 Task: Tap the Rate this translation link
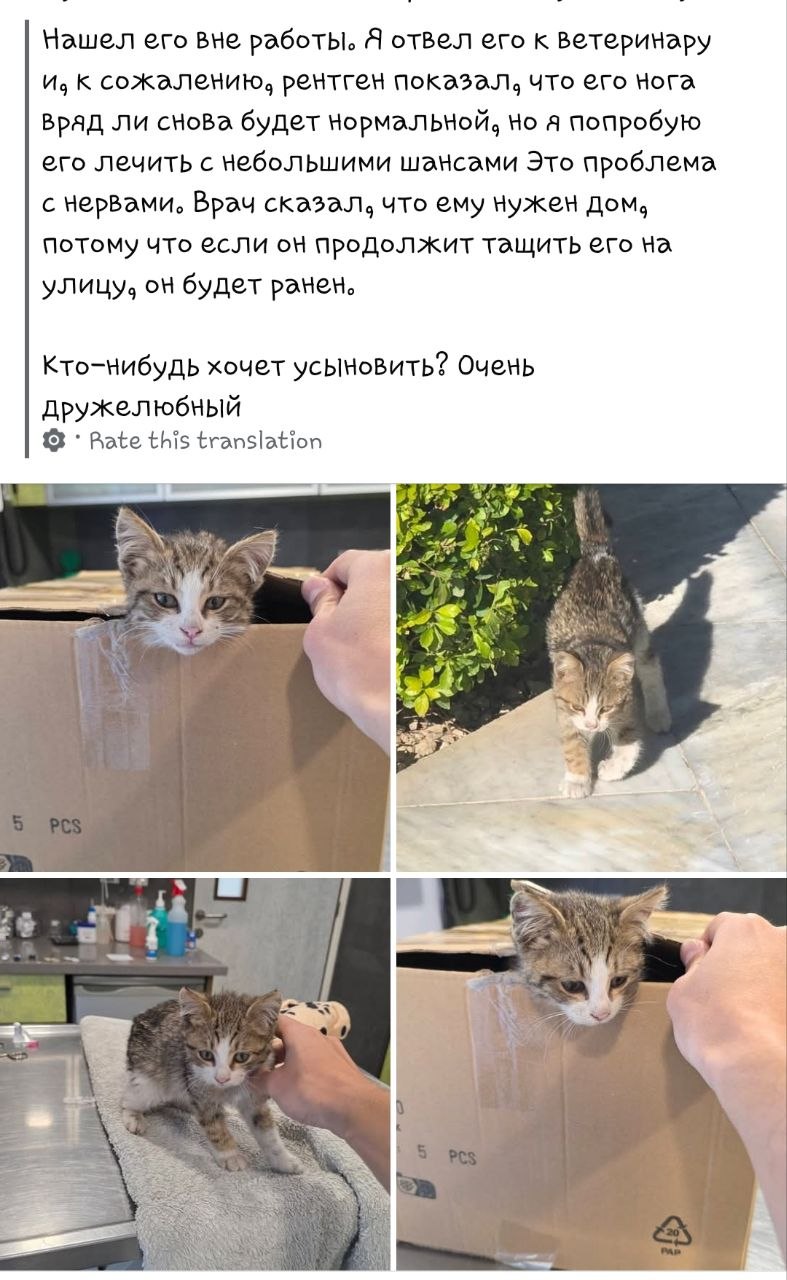click(205, 441)
